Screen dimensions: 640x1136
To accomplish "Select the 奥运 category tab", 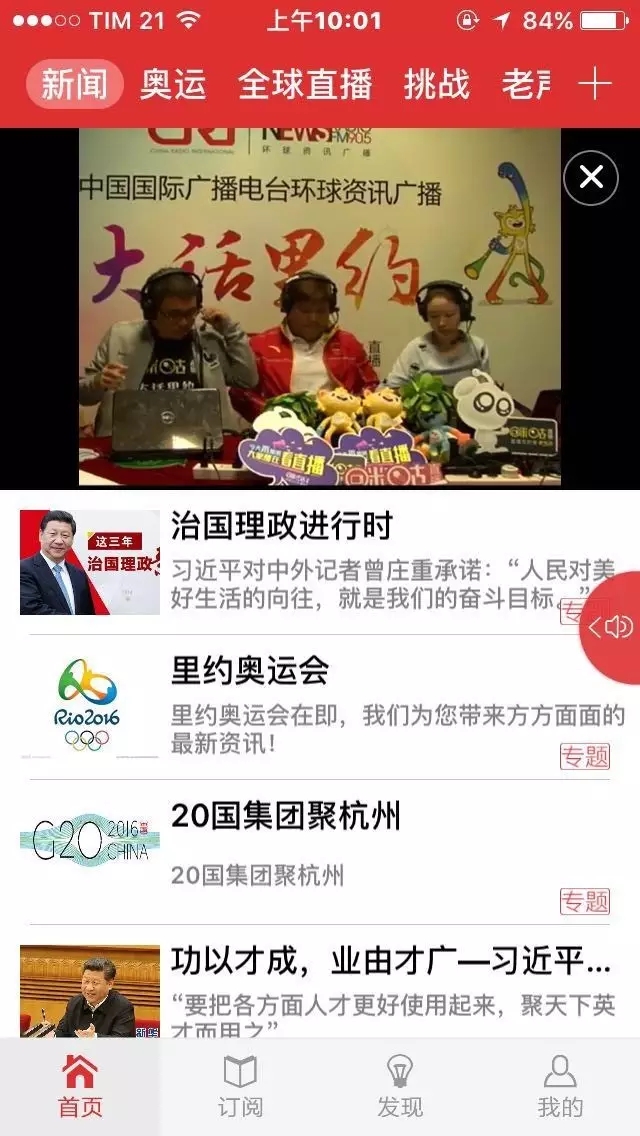I will pyautogui.click(x=173, y=84).
